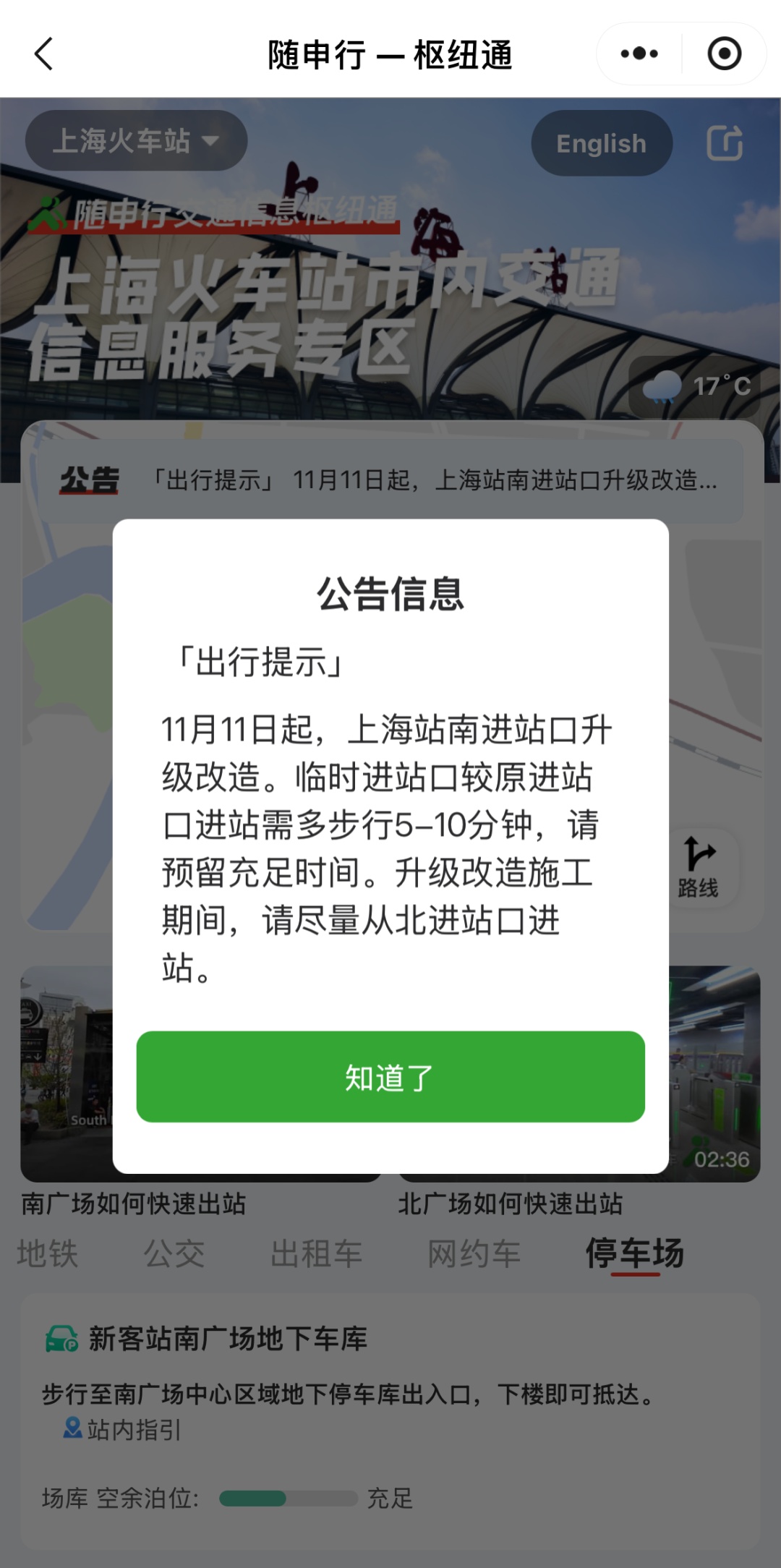
Task: Switch the language to English
Action: point(601,143)
